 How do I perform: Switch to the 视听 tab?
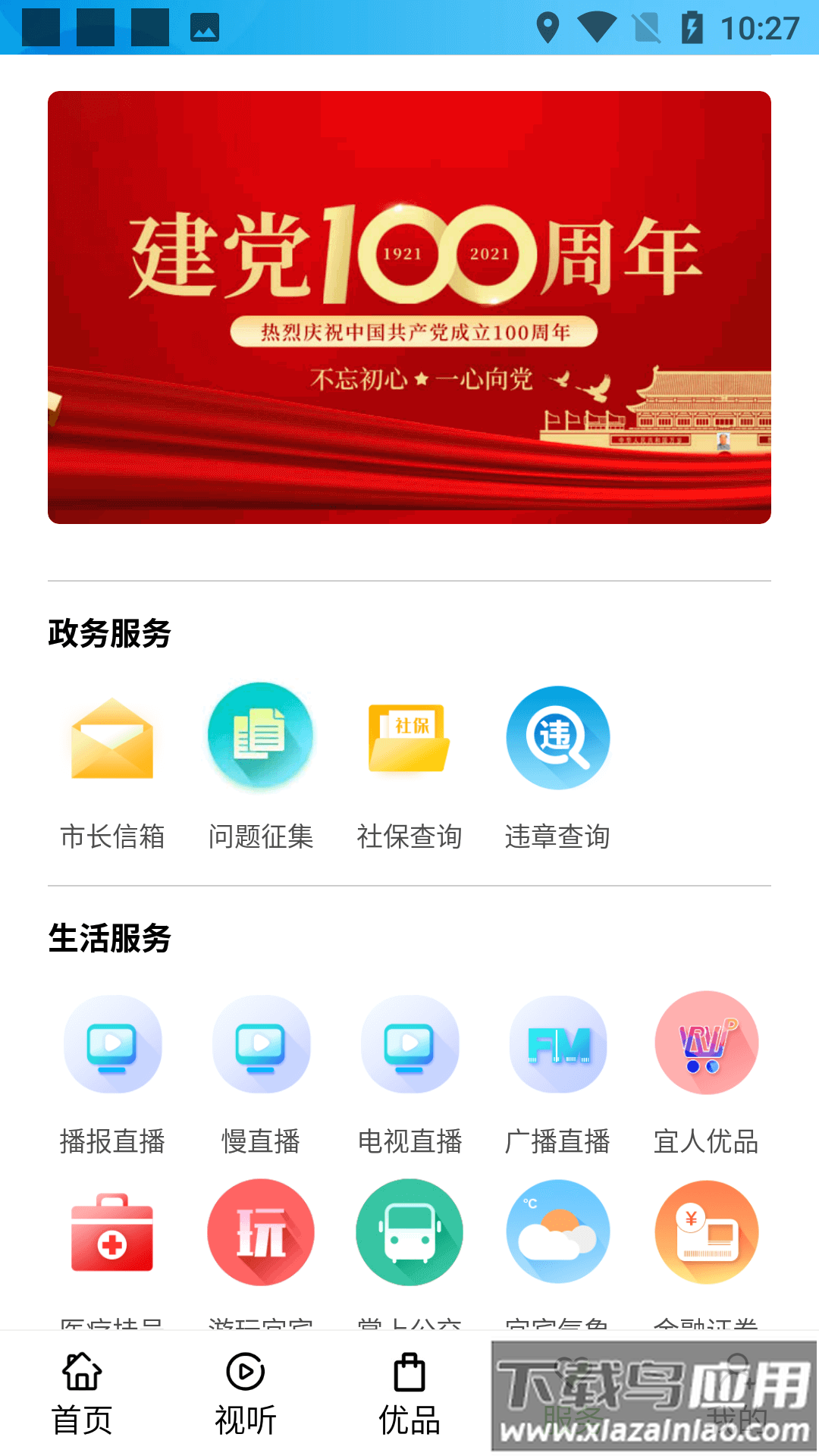pyautogui.click(x=245, y=1395)
